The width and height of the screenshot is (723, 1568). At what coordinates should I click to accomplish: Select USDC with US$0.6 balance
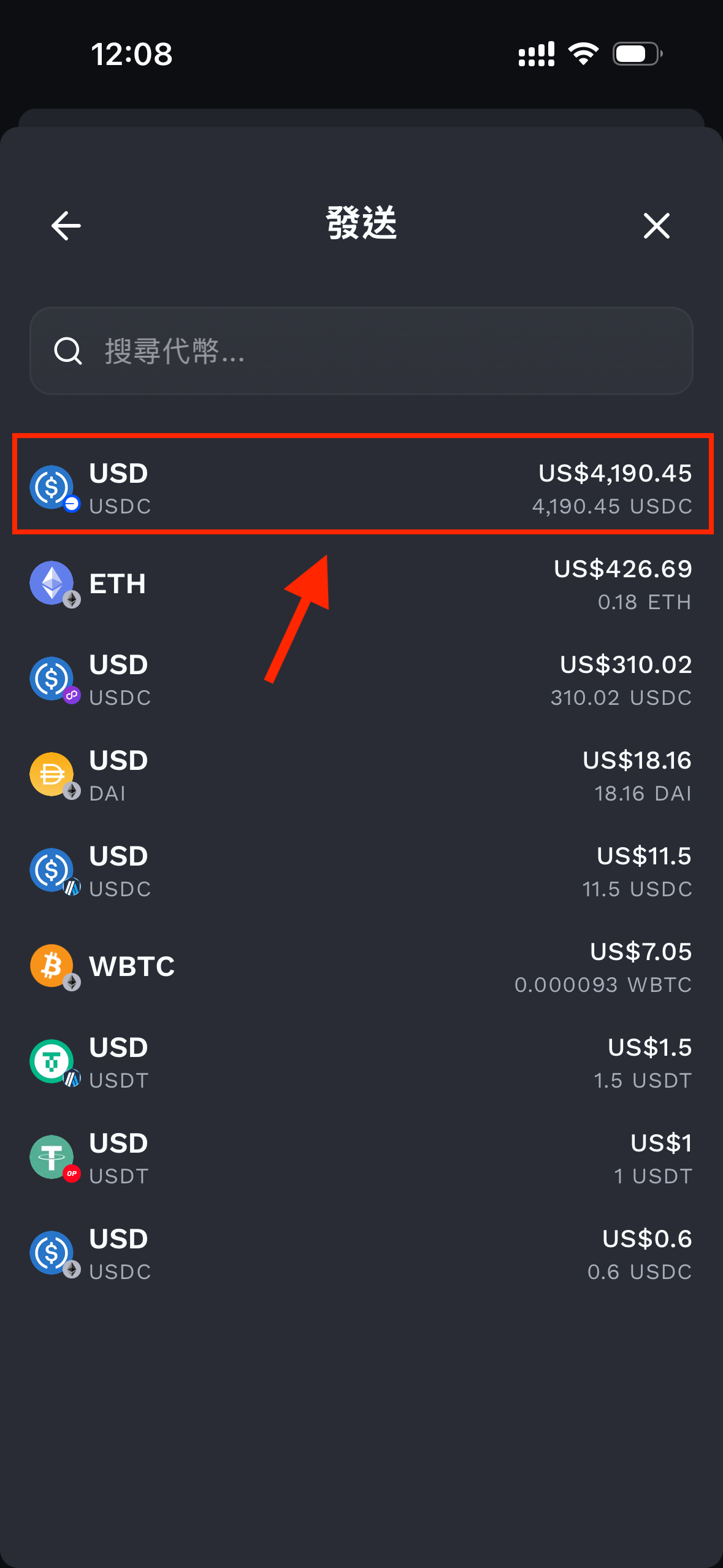361,1255
